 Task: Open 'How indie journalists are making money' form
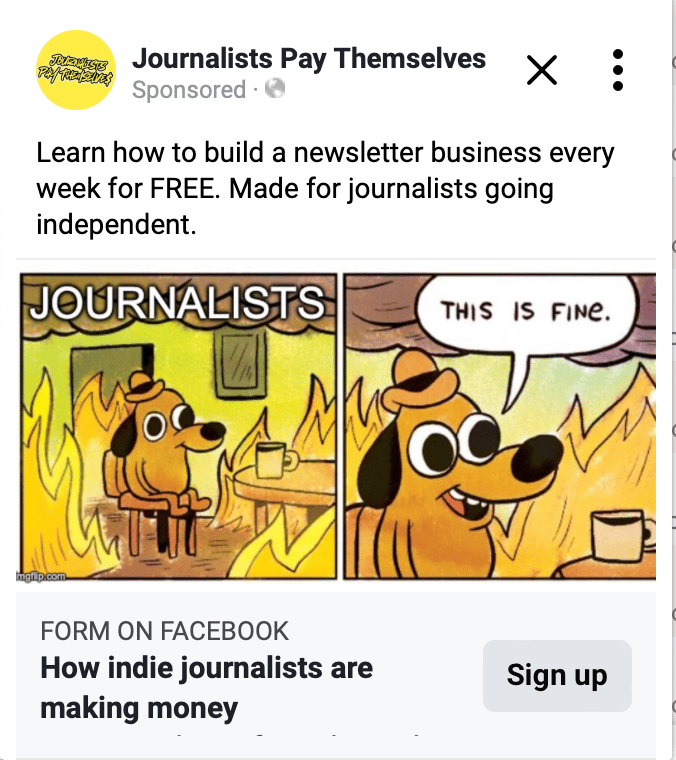pos(206,688)
